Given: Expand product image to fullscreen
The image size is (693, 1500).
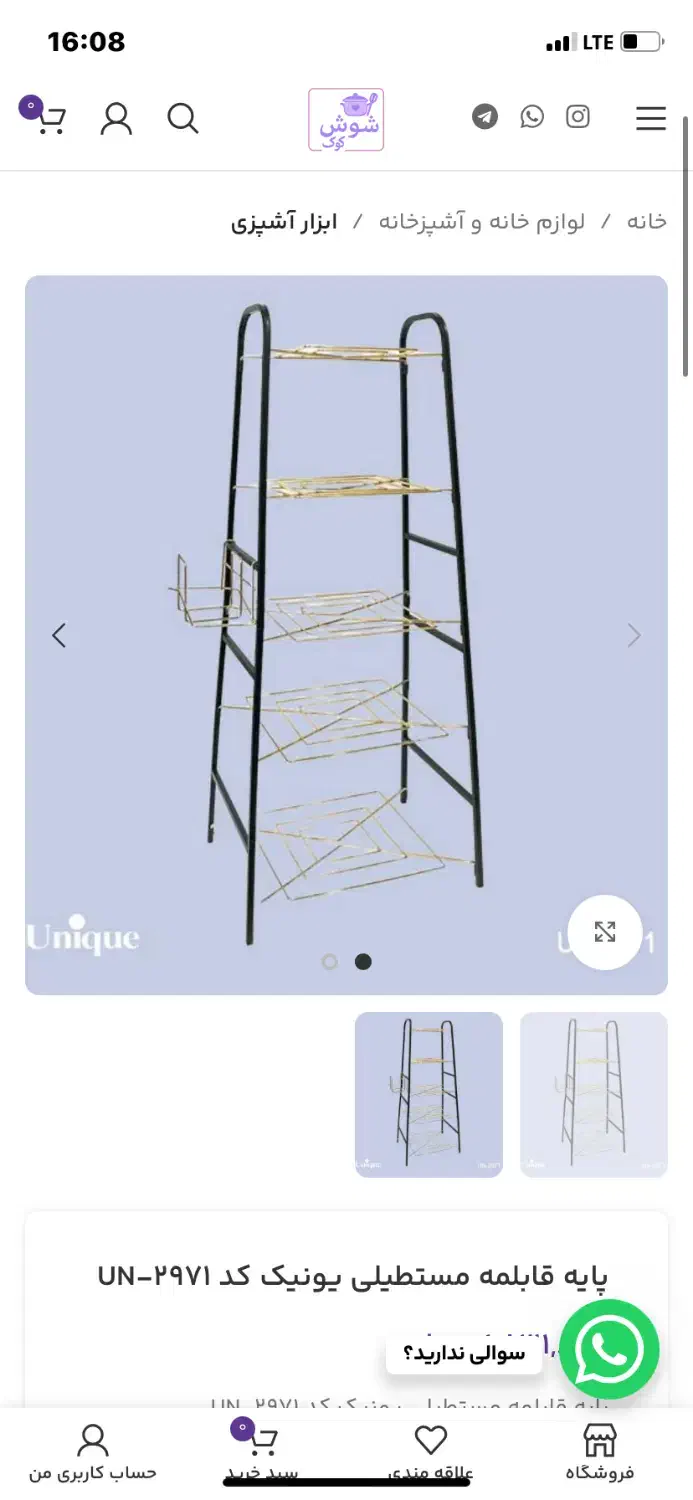Looking at the screenshot, I should [x=605, y=932].
